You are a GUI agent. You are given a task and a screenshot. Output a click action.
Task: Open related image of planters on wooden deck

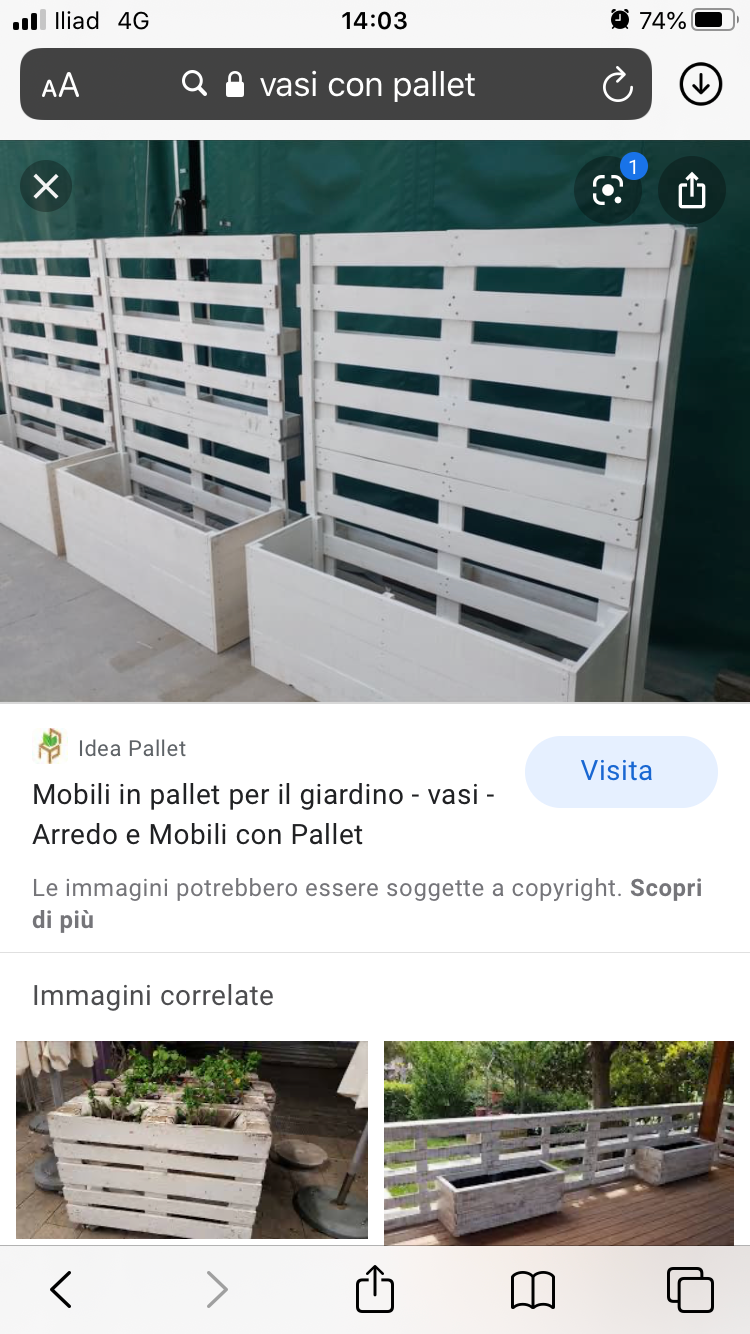point(559,1142)
